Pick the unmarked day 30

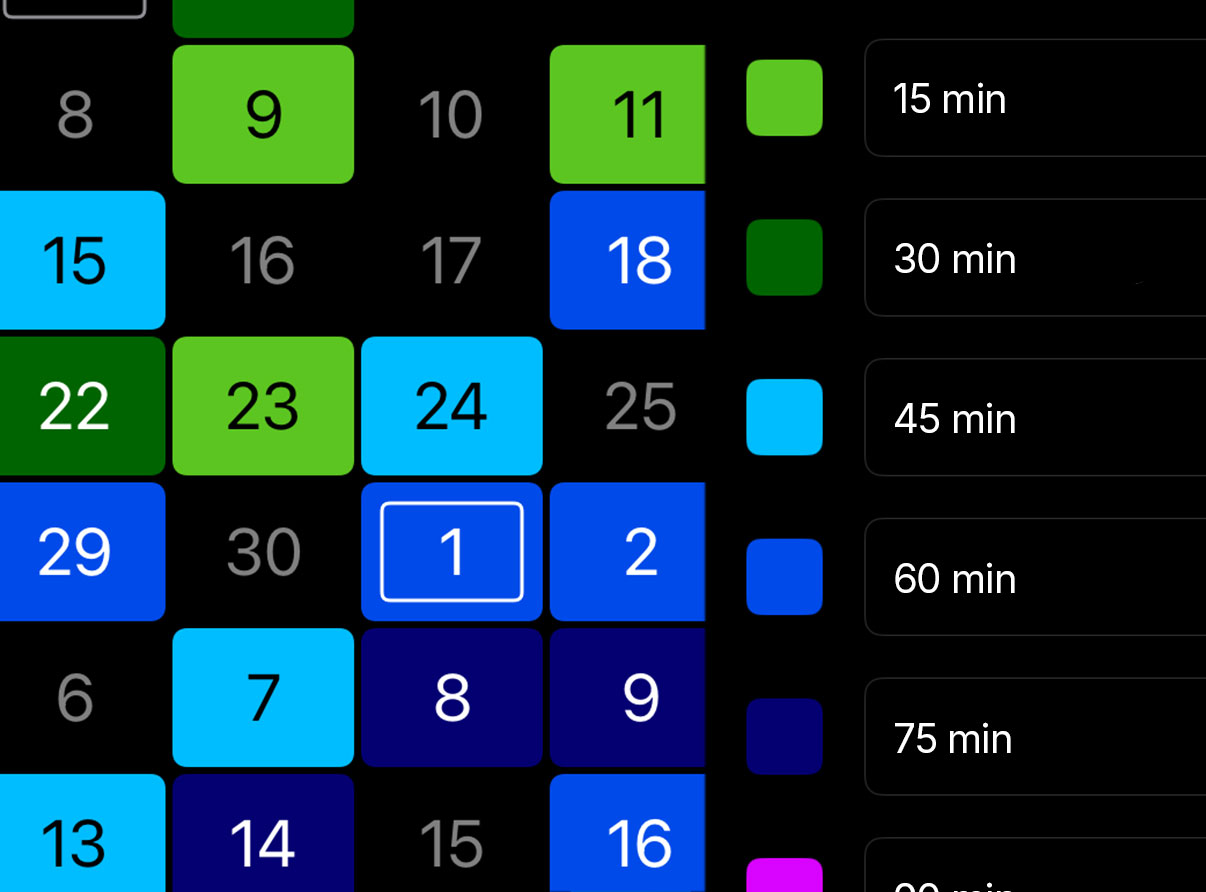[263, 552]
